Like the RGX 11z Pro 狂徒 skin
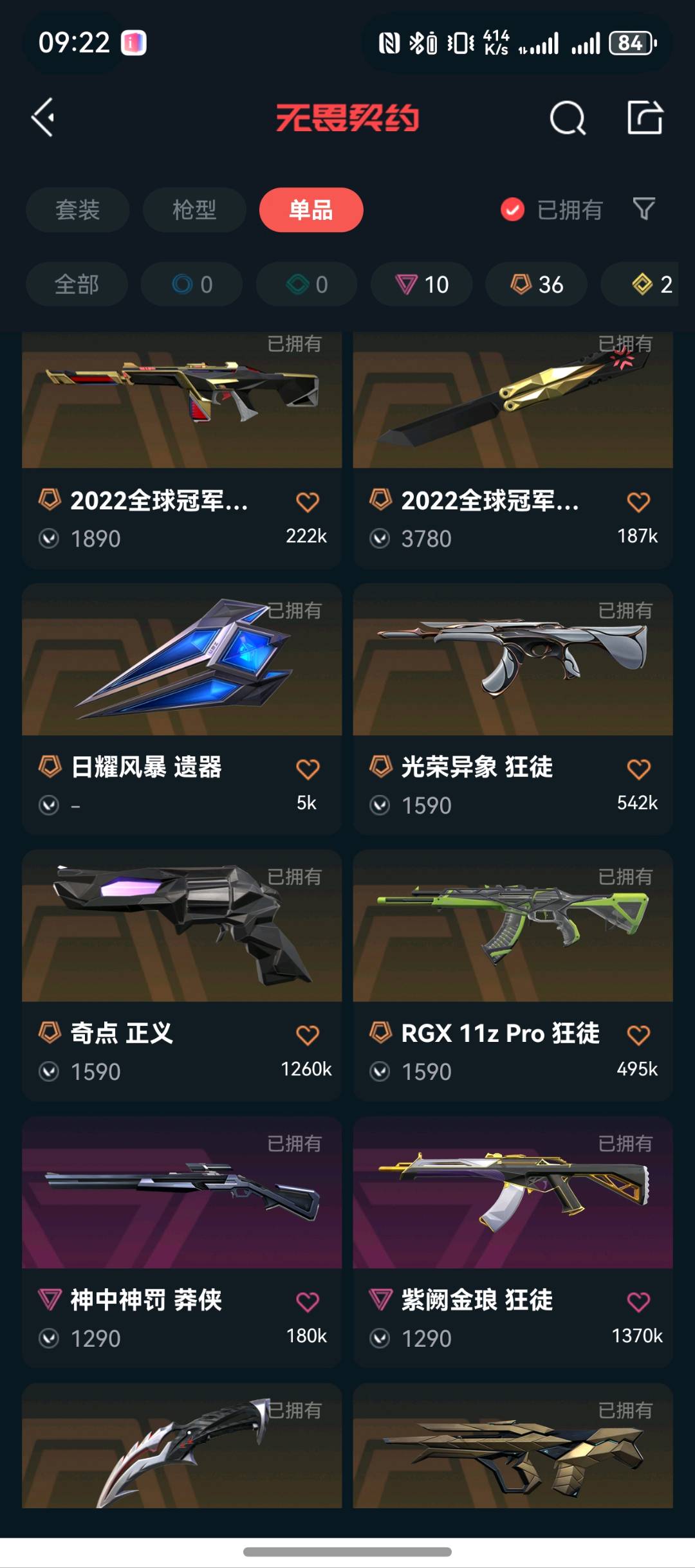695x1568 pixels. click(638, 1035)
